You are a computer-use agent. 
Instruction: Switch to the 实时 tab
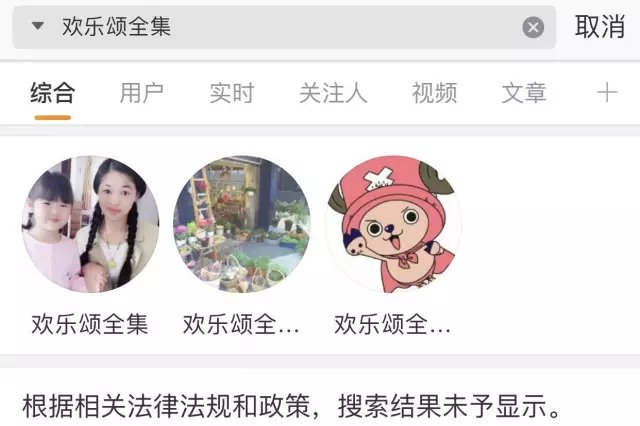(232, 94)
